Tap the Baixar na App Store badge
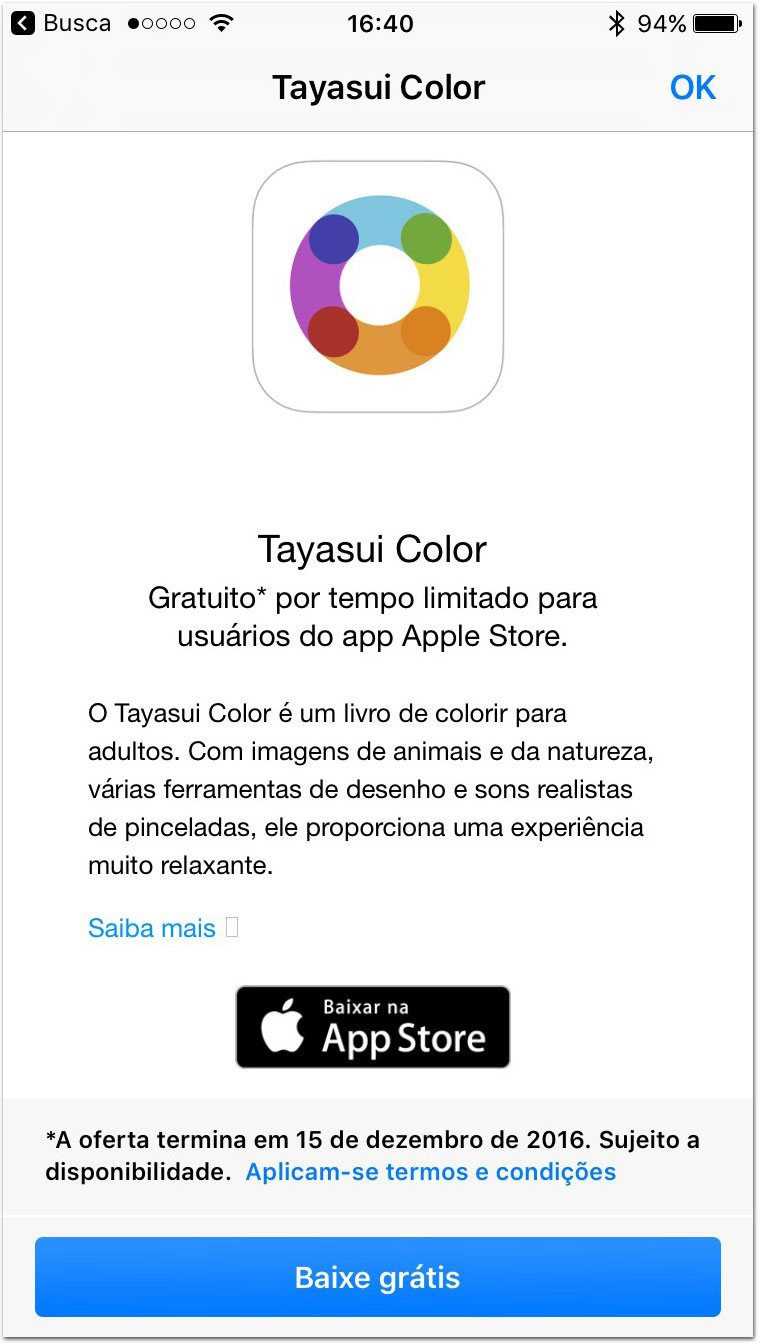Image resolution: width=760 pixels, height=1344 pixels. [x=373, y=1027]
